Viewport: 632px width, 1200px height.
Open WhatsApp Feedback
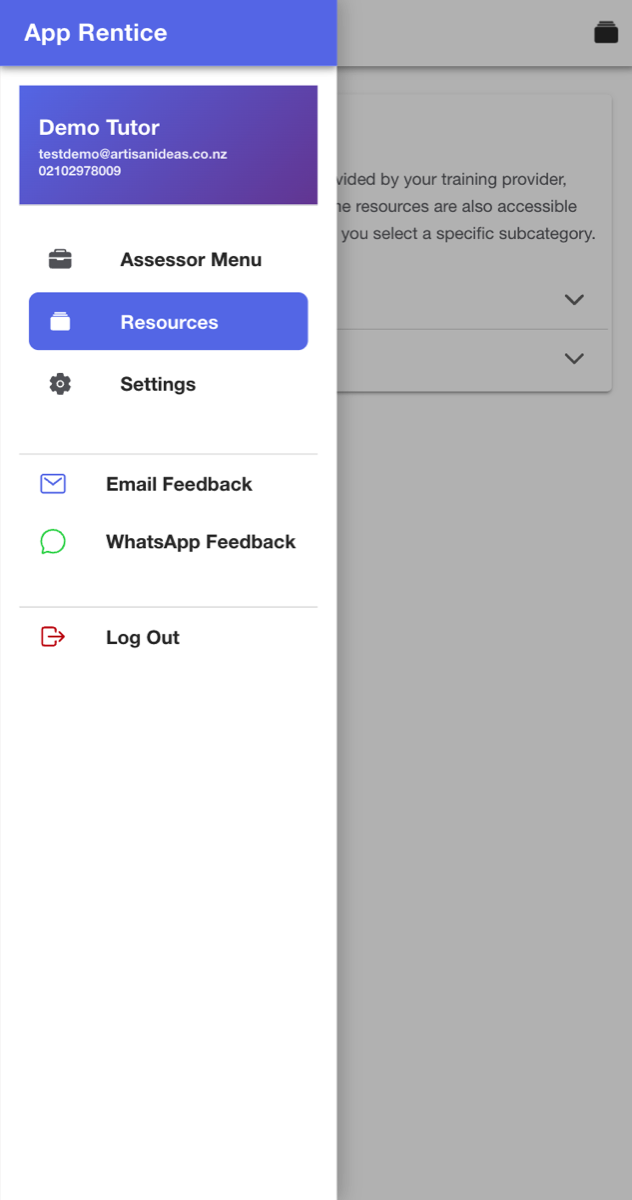point(168,542)
